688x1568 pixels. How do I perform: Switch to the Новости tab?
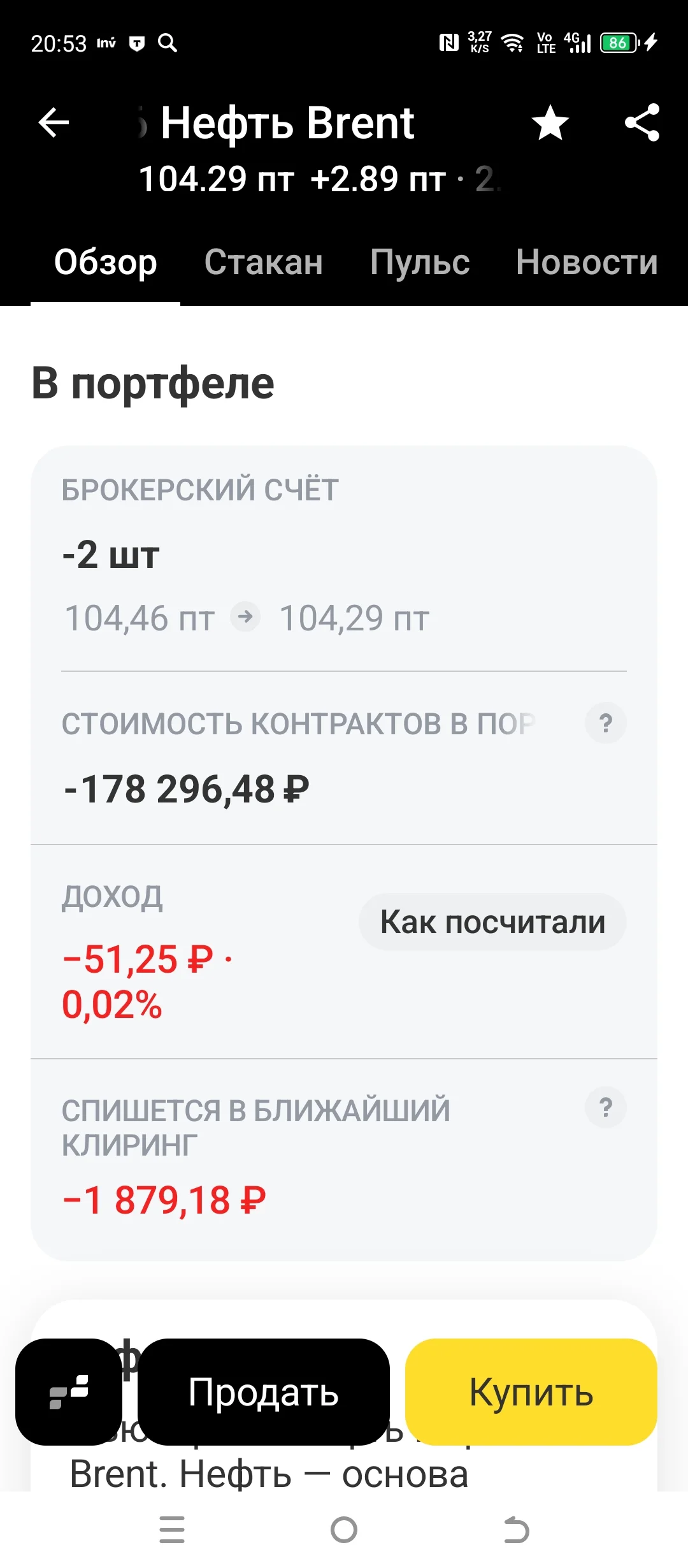[587, 262]
